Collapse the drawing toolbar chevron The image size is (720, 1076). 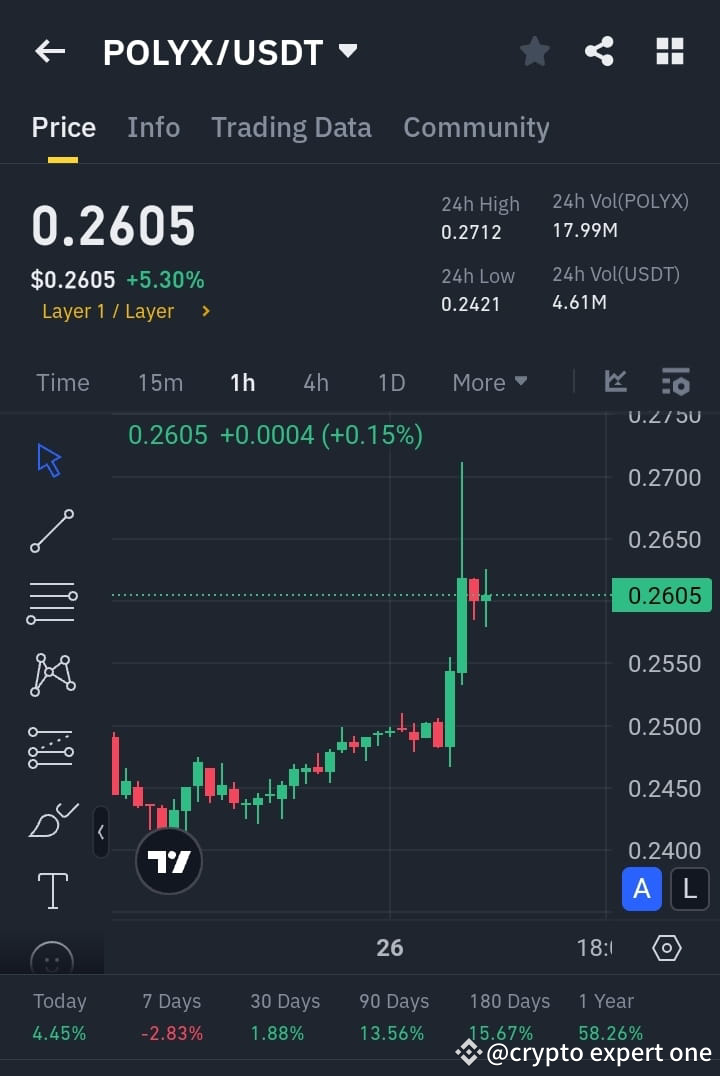tap(101, 832)
